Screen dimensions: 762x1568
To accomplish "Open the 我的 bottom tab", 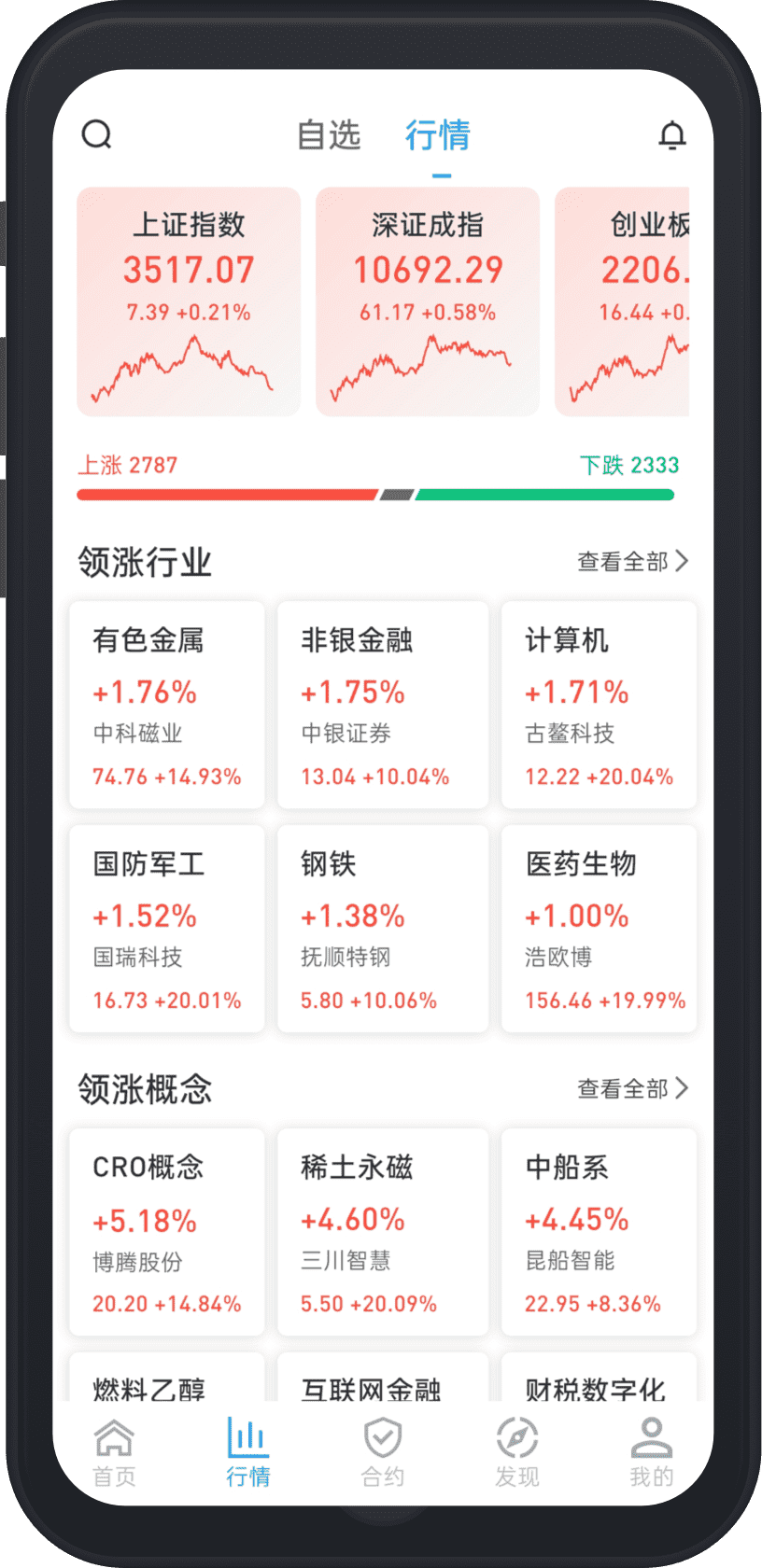I will click(651, 1451).
